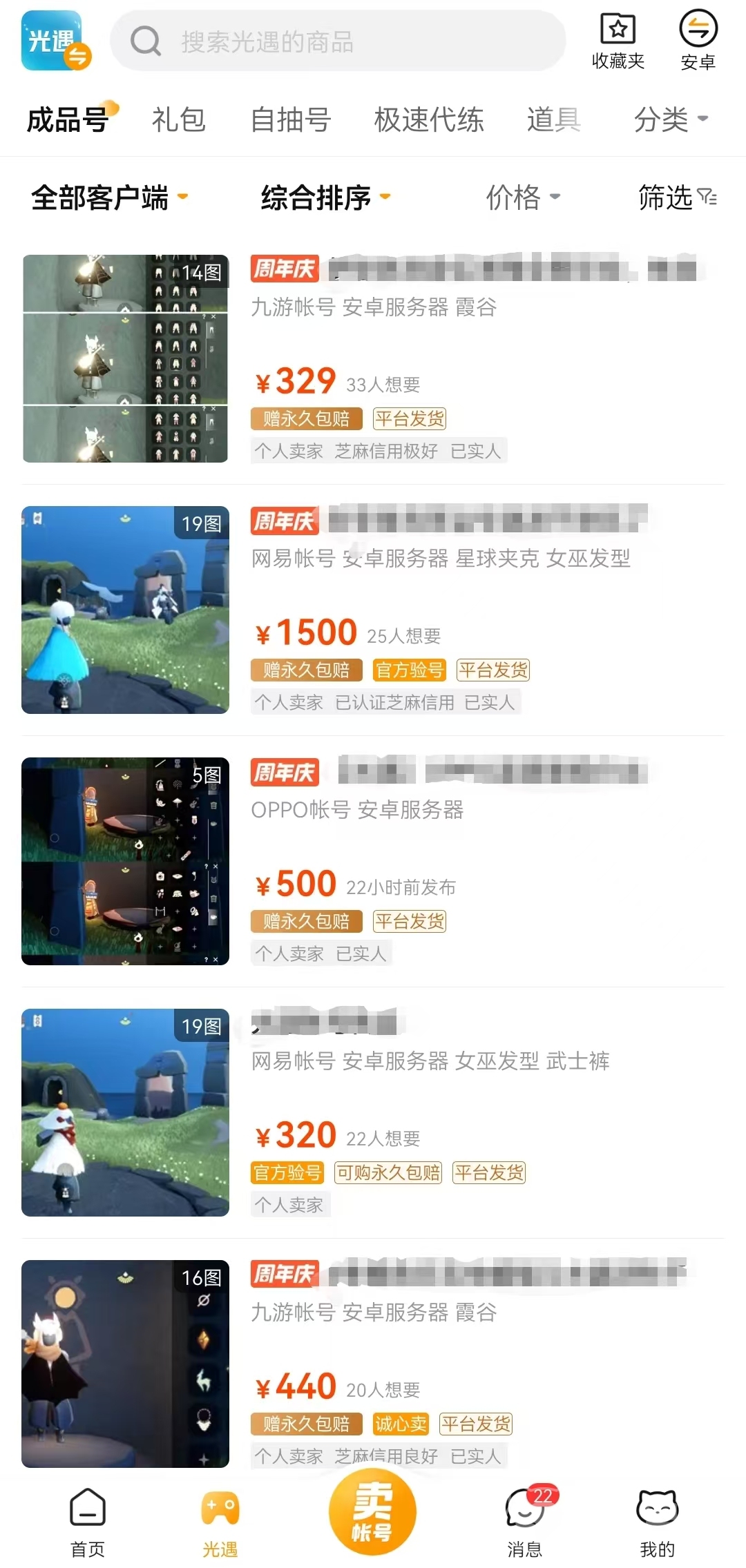Expand the 分类 category dropdown
Screen dimensions: 746x1568
[x=670, y=120]
